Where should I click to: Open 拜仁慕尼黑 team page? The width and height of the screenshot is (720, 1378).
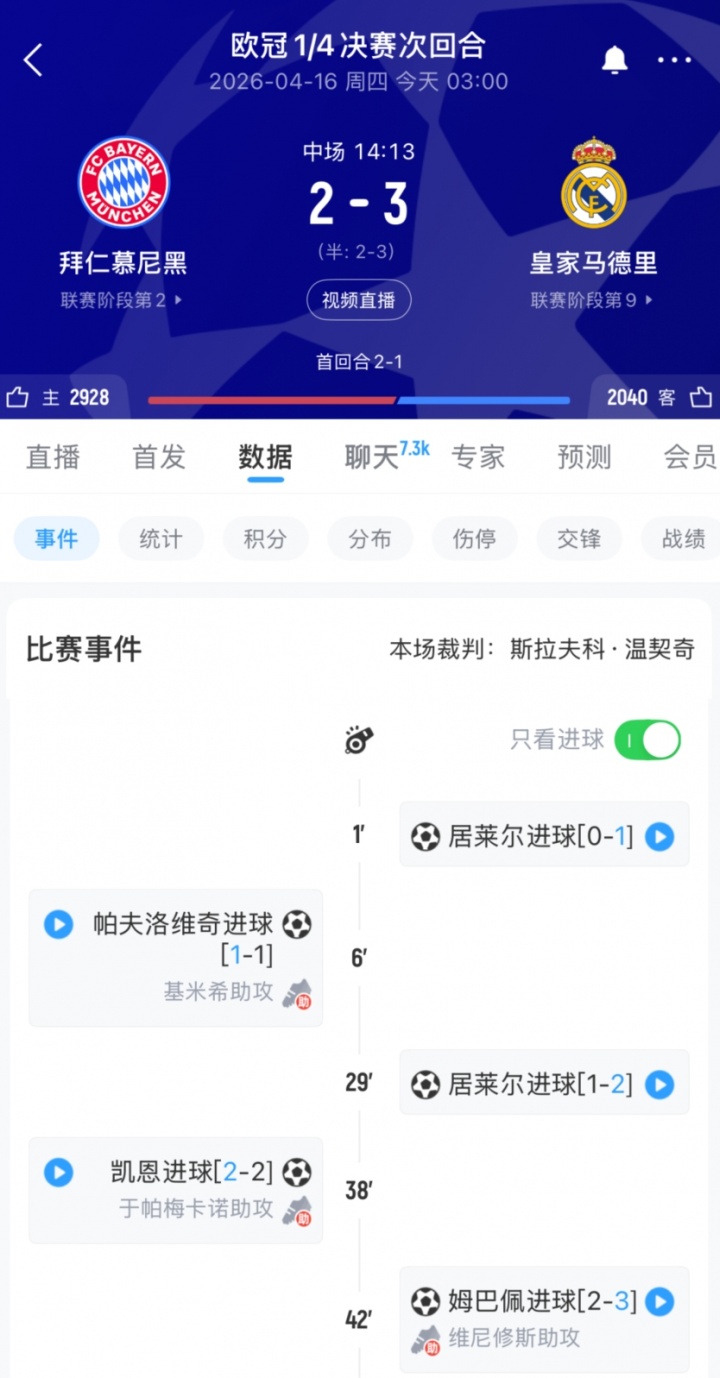(123, 183)
